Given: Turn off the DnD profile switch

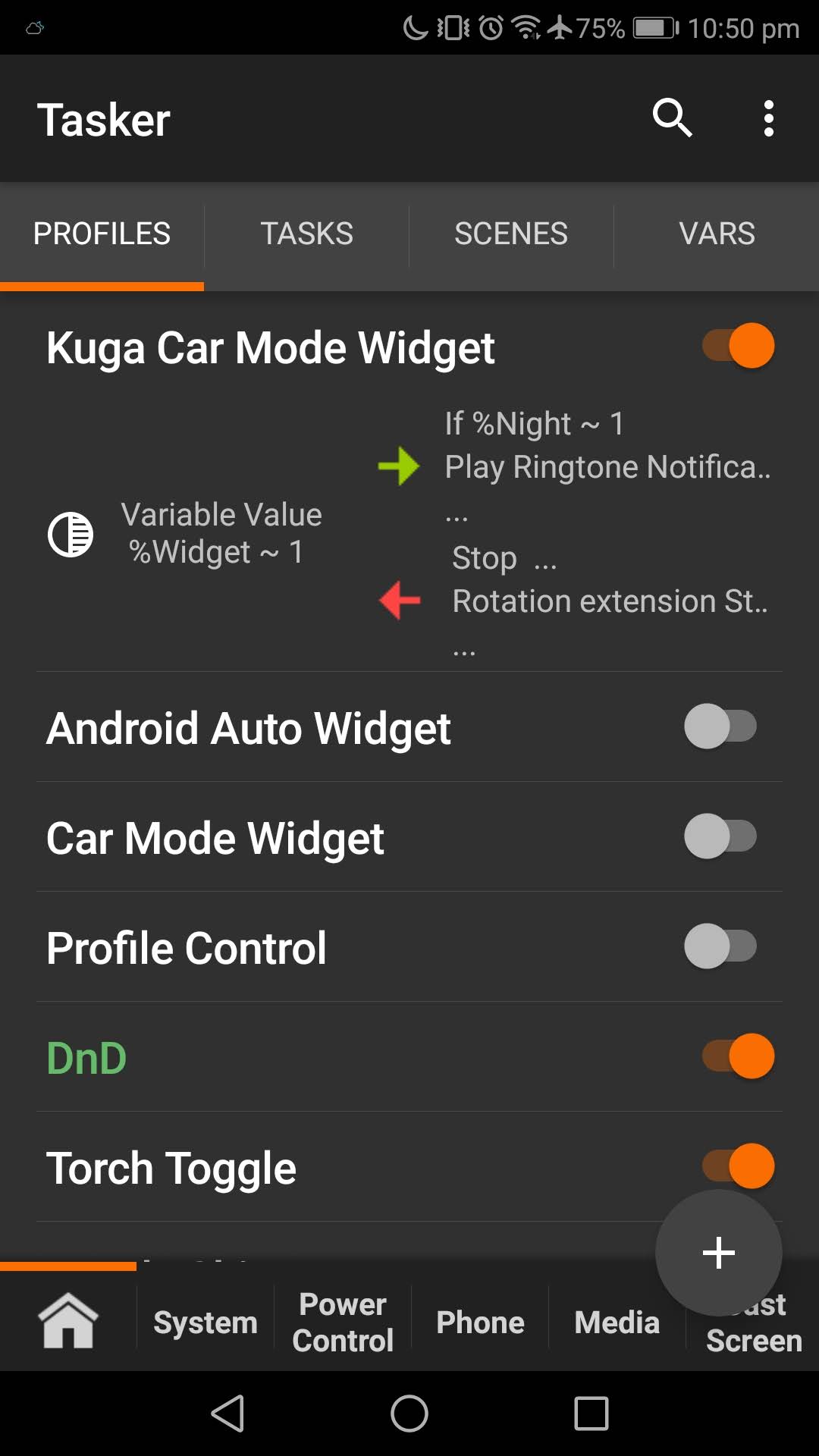Looking at the screenshot, I should tap(738, 1056).
